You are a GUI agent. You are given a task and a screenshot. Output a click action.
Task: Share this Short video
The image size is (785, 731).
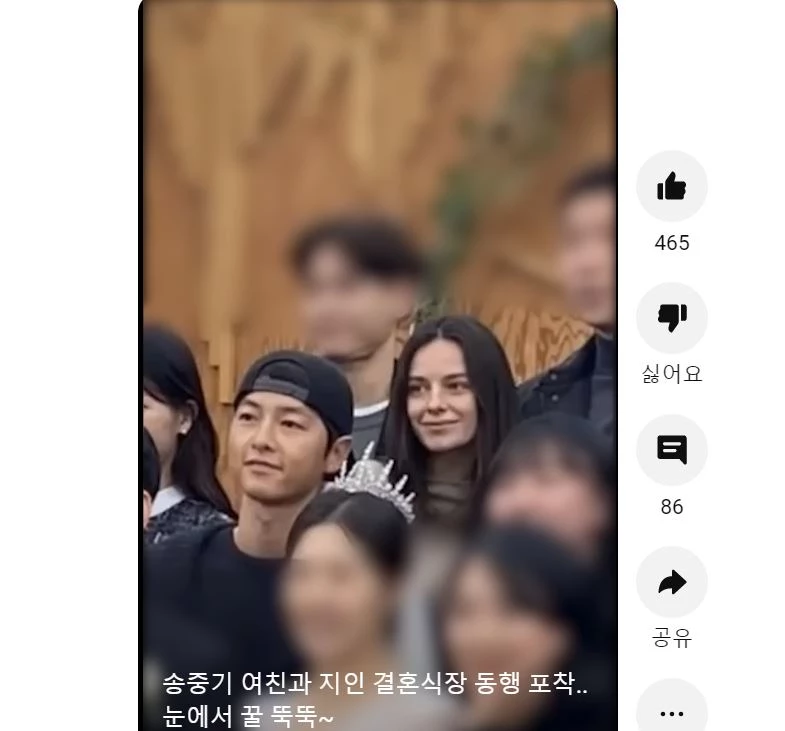click(x=671, y=582)
